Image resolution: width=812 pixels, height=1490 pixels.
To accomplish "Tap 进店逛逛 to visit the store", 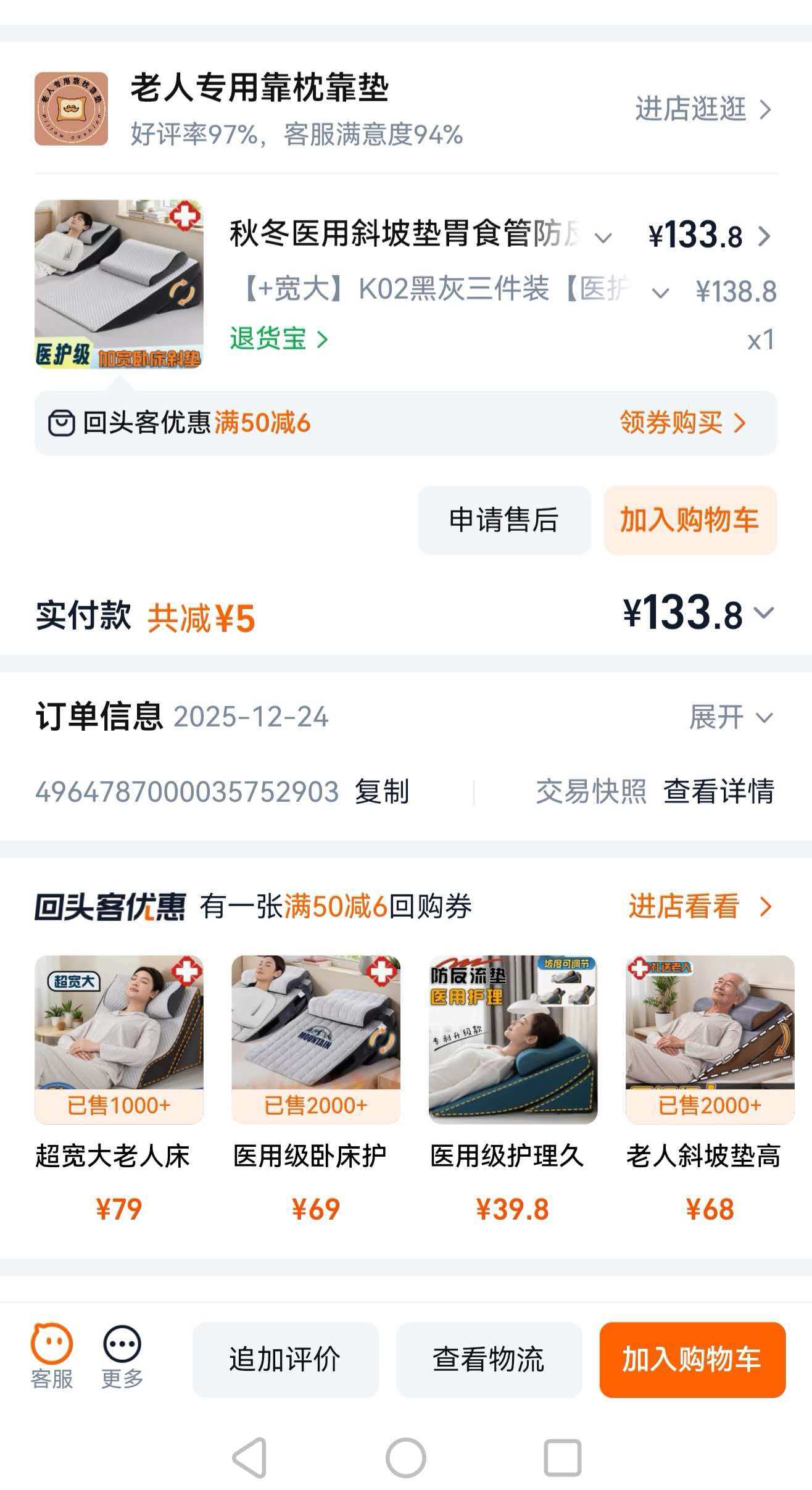I will (x=702, y=110).
